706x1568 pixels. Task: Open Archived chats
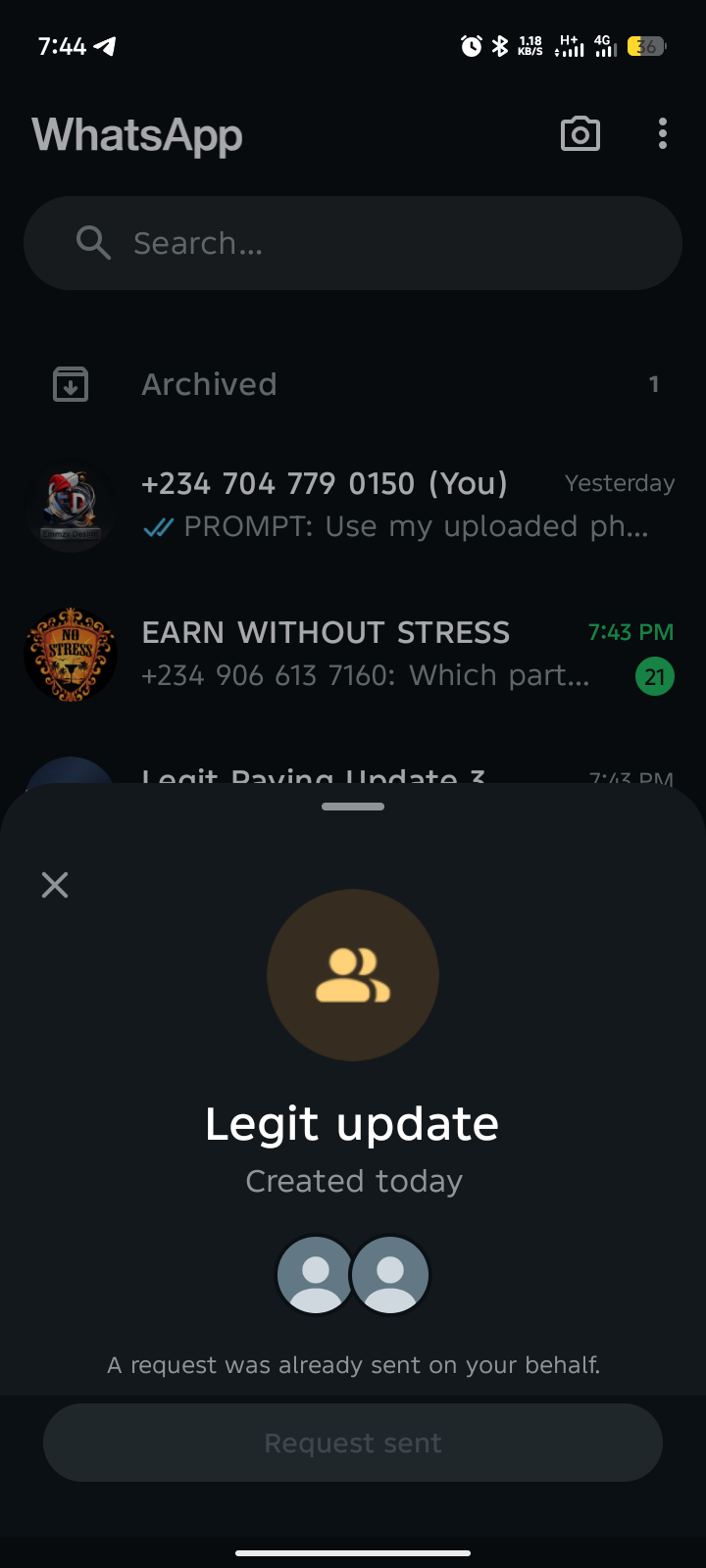(353, 384)
